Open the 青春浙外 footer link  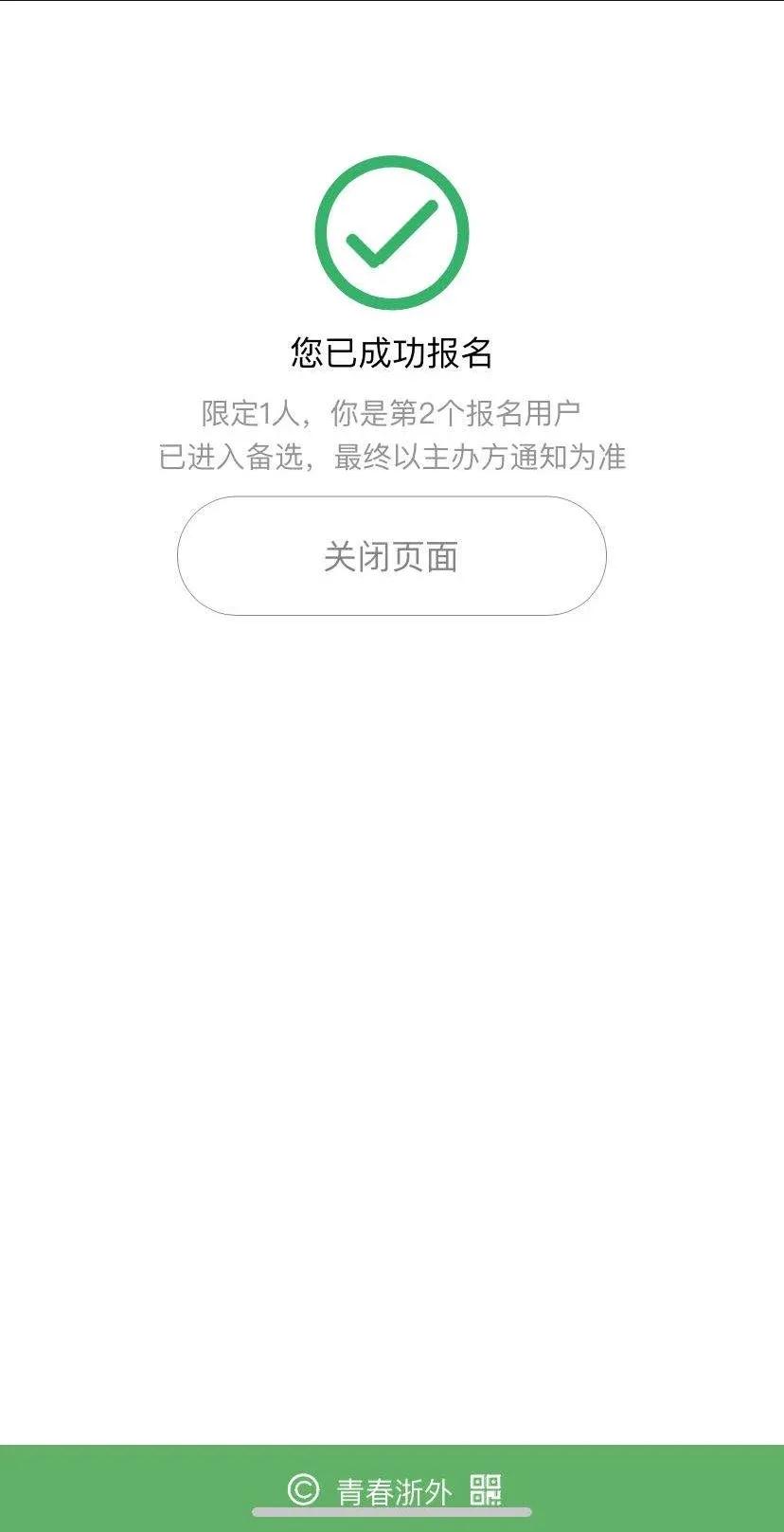coord(394,1491)
